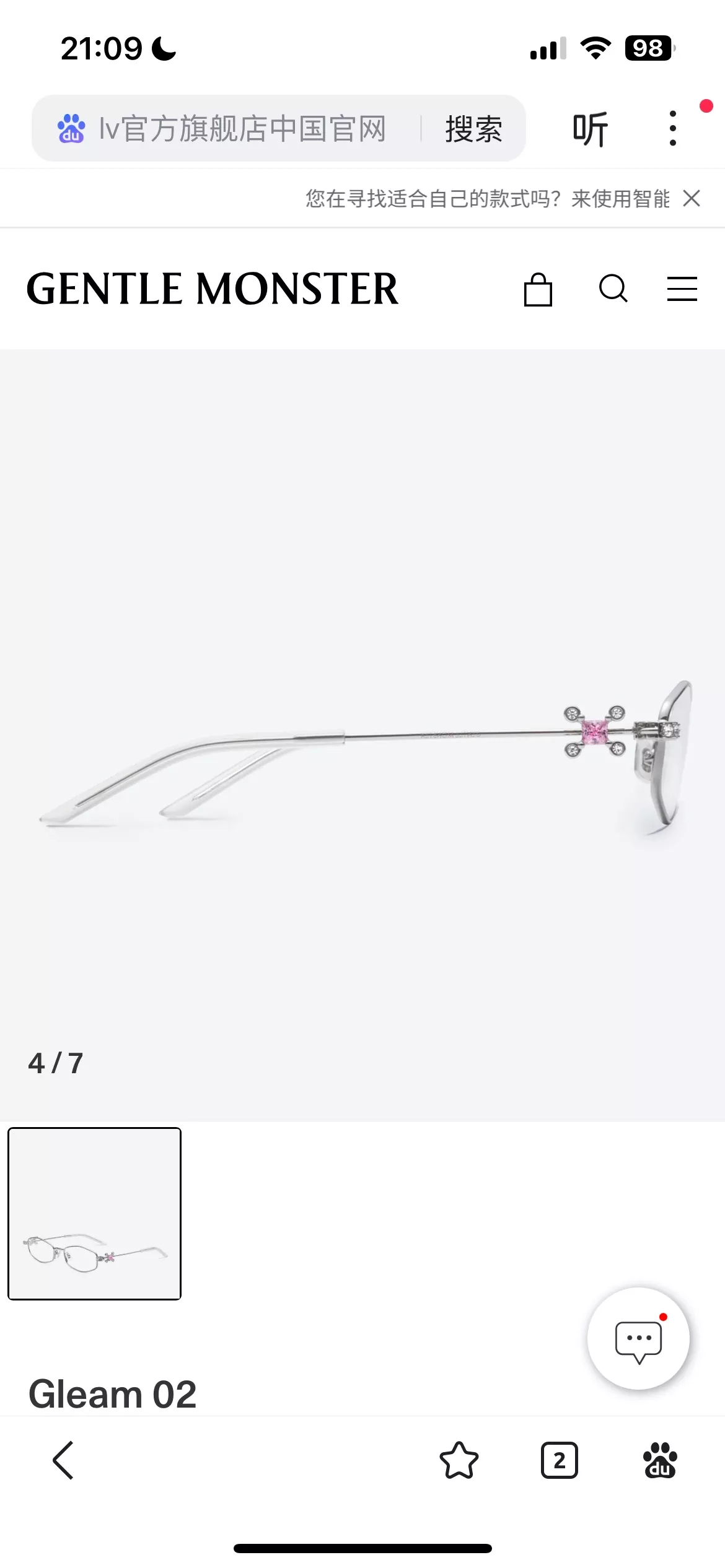Open the Baidu home paw icon

(660, 1460)
